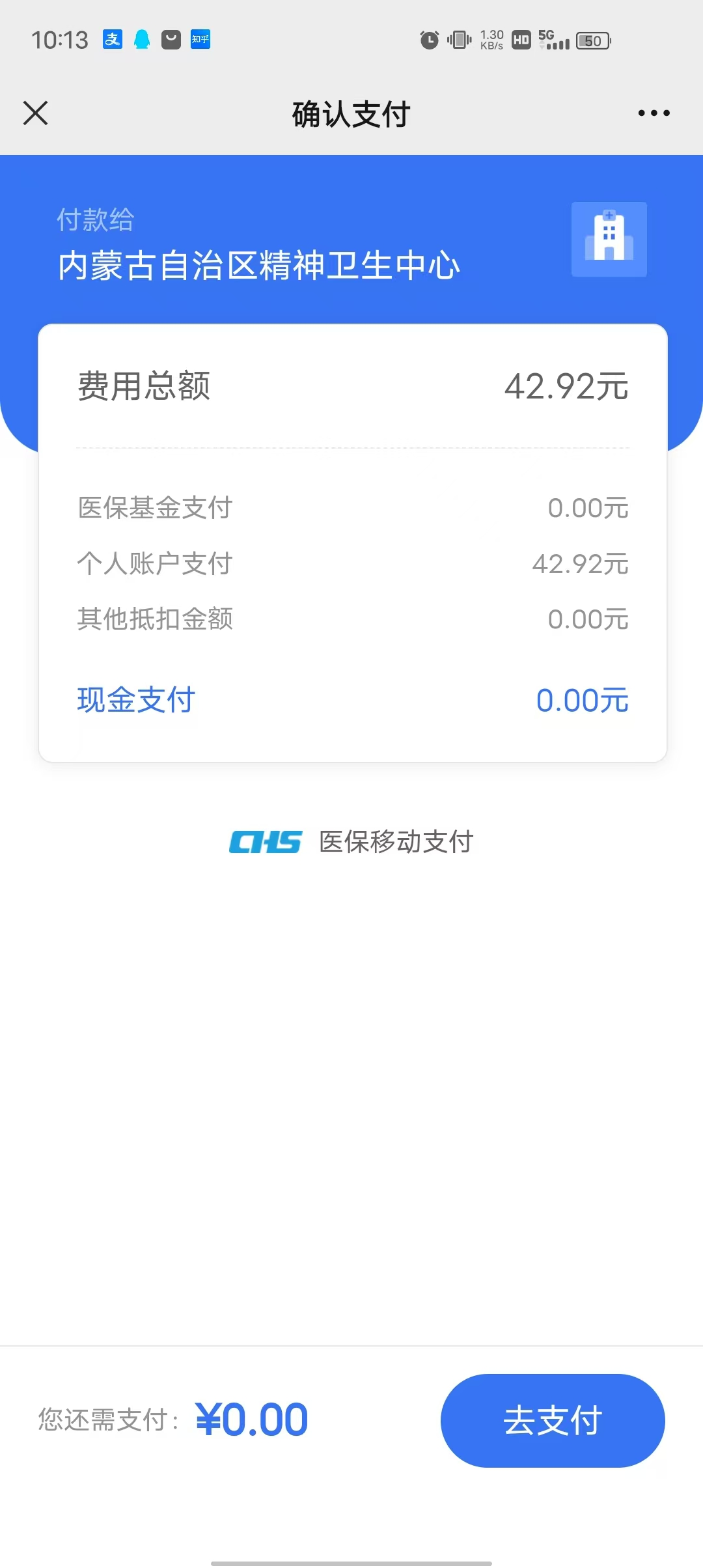Viewport: 703px width, 1568px height.
Task: Open the three-dot overflow menu
Action: click(654, 113)
